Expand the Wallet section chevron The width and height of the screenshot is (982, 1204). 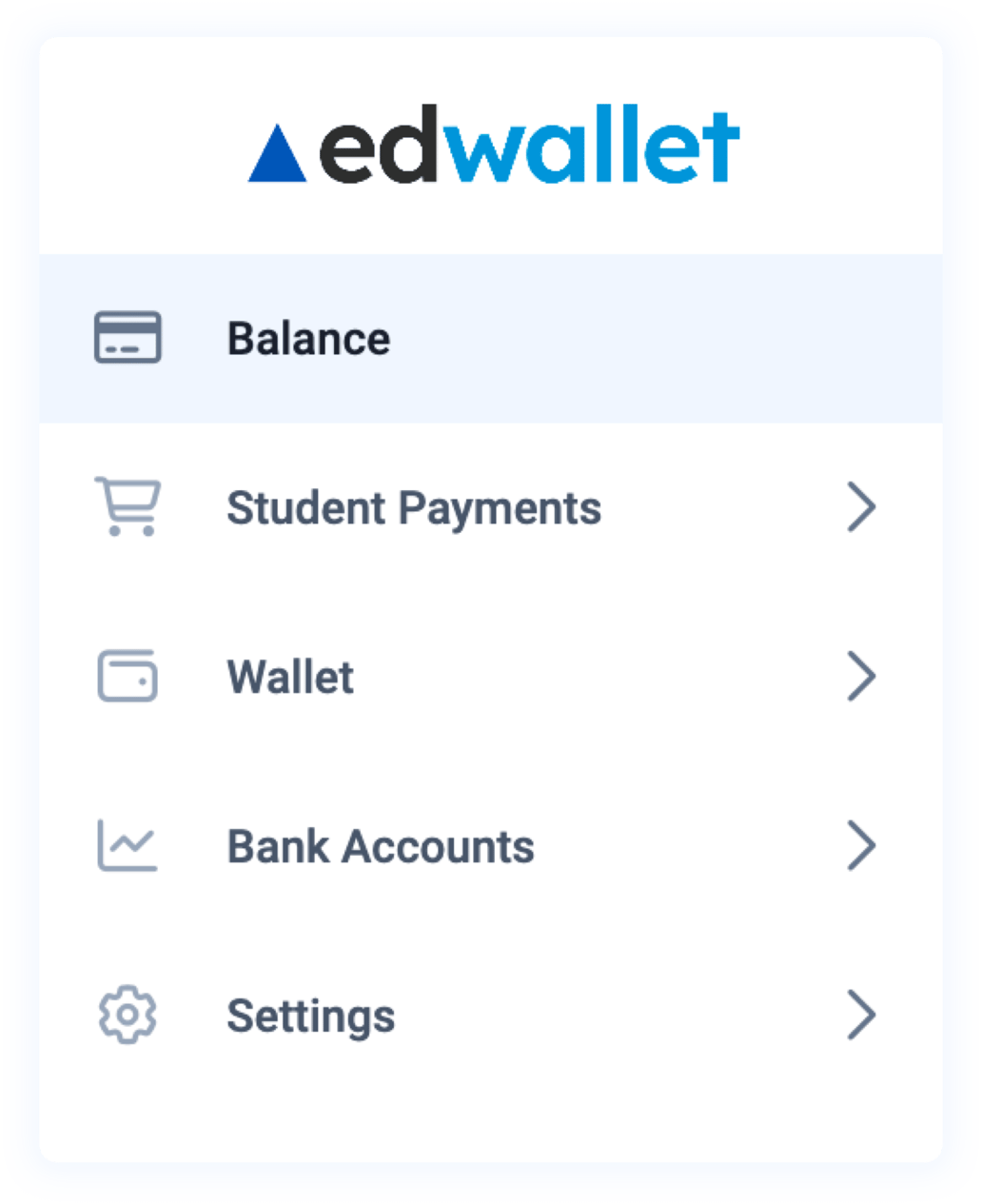point(861,677)
